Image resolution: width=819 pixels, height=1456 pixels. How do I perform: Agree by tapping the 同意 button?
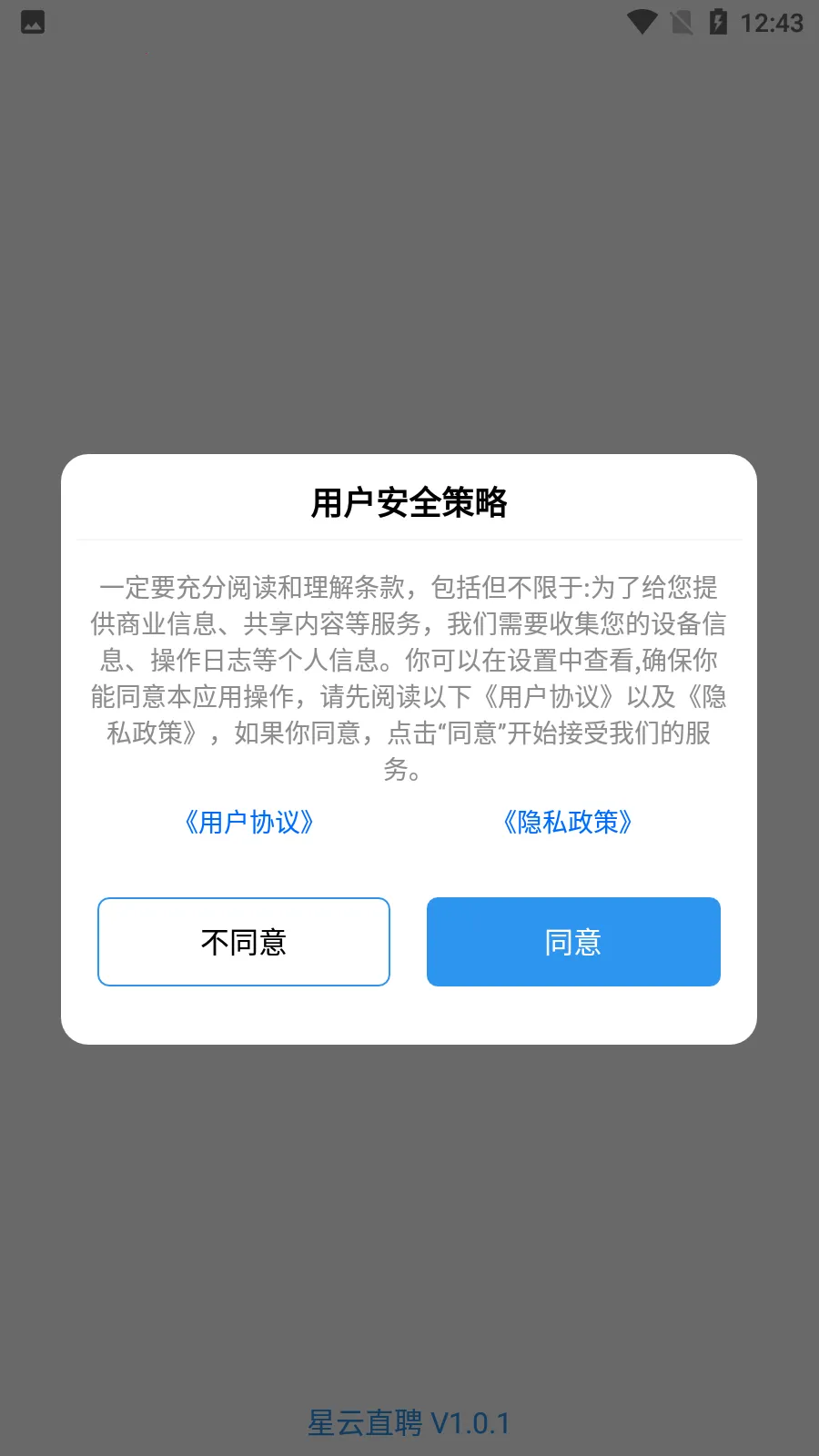pyautogui.click(x=573, y=942)
